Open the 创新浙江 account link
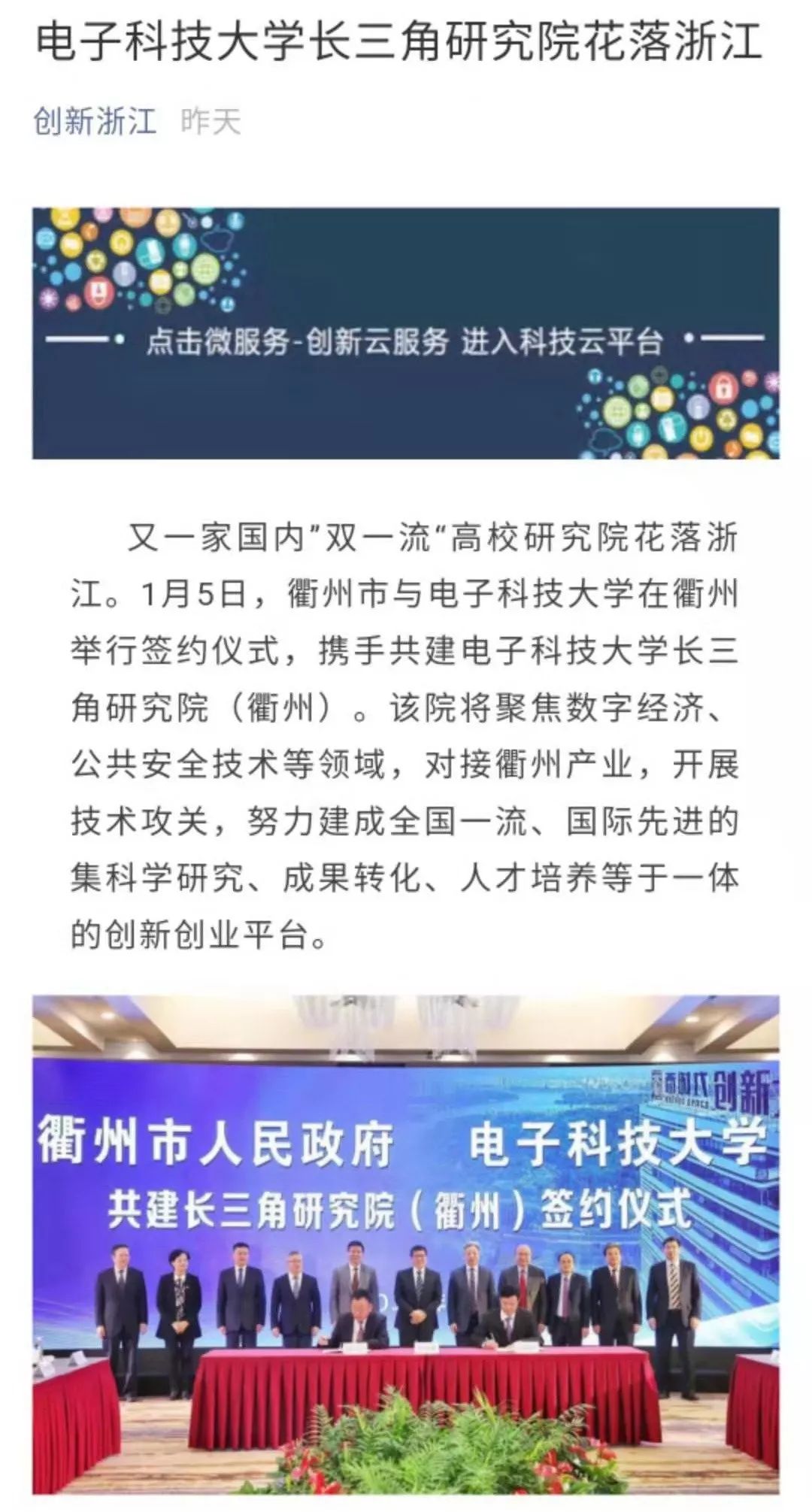Viewport: 812px width, 1512px height. pyautogui.click(x=95, y=121)
